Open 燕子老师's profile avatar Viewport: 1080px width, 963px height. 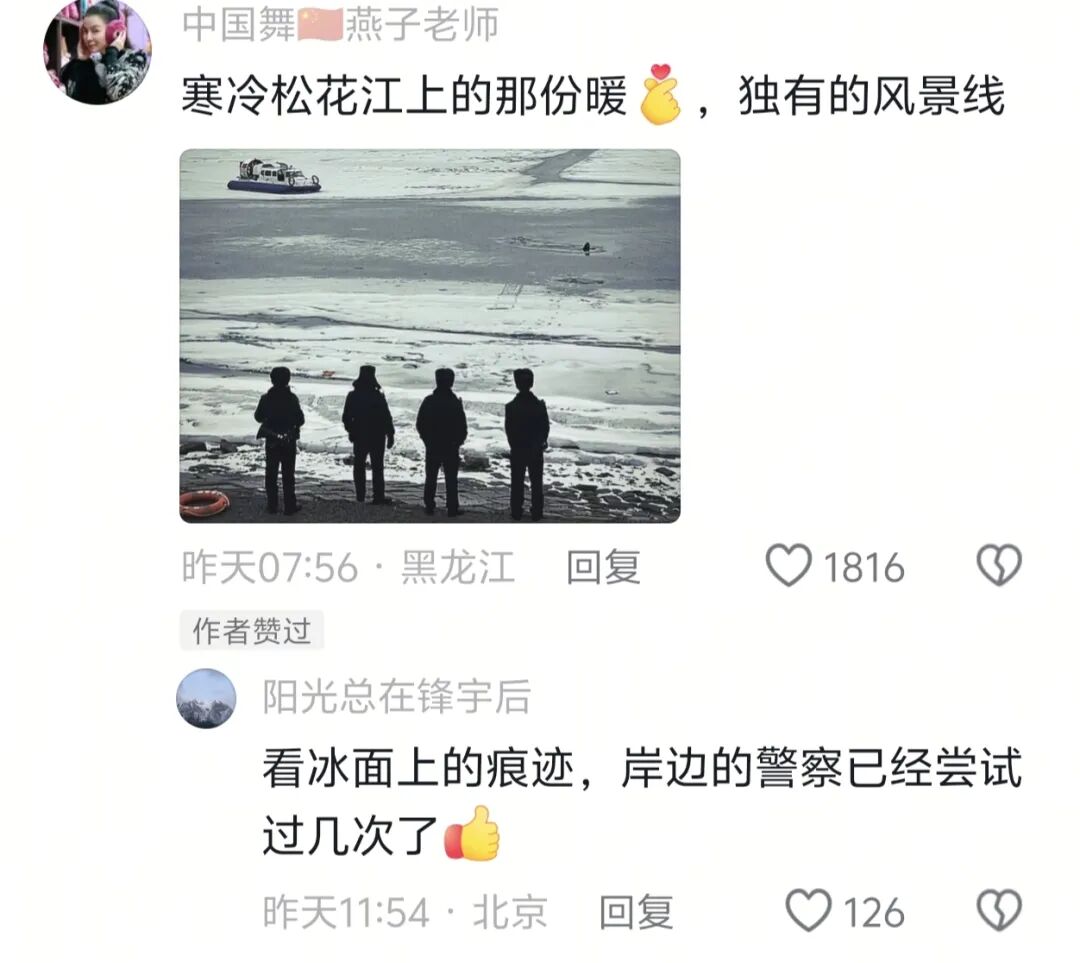(x=97, y=52)
